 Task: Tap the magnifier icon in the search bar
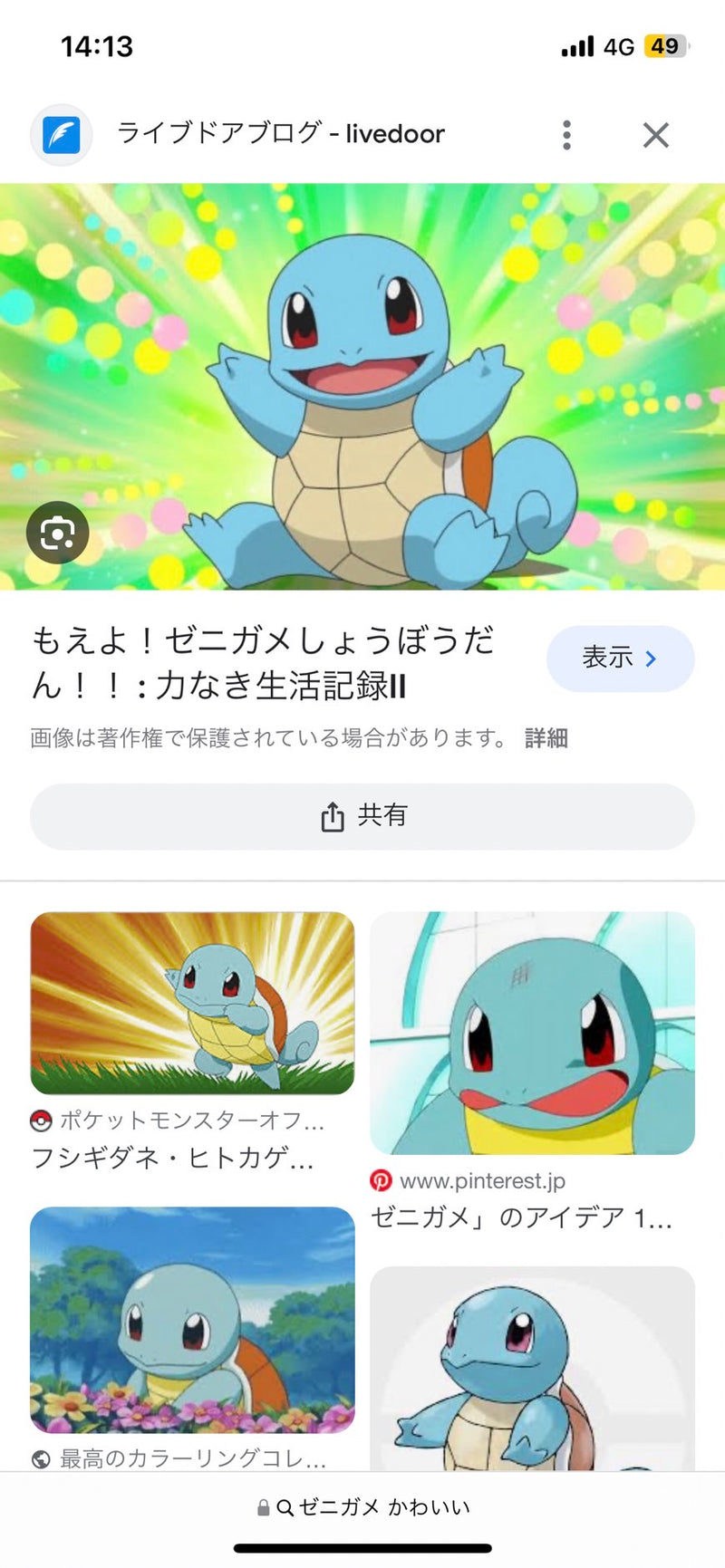(285, 1506)
